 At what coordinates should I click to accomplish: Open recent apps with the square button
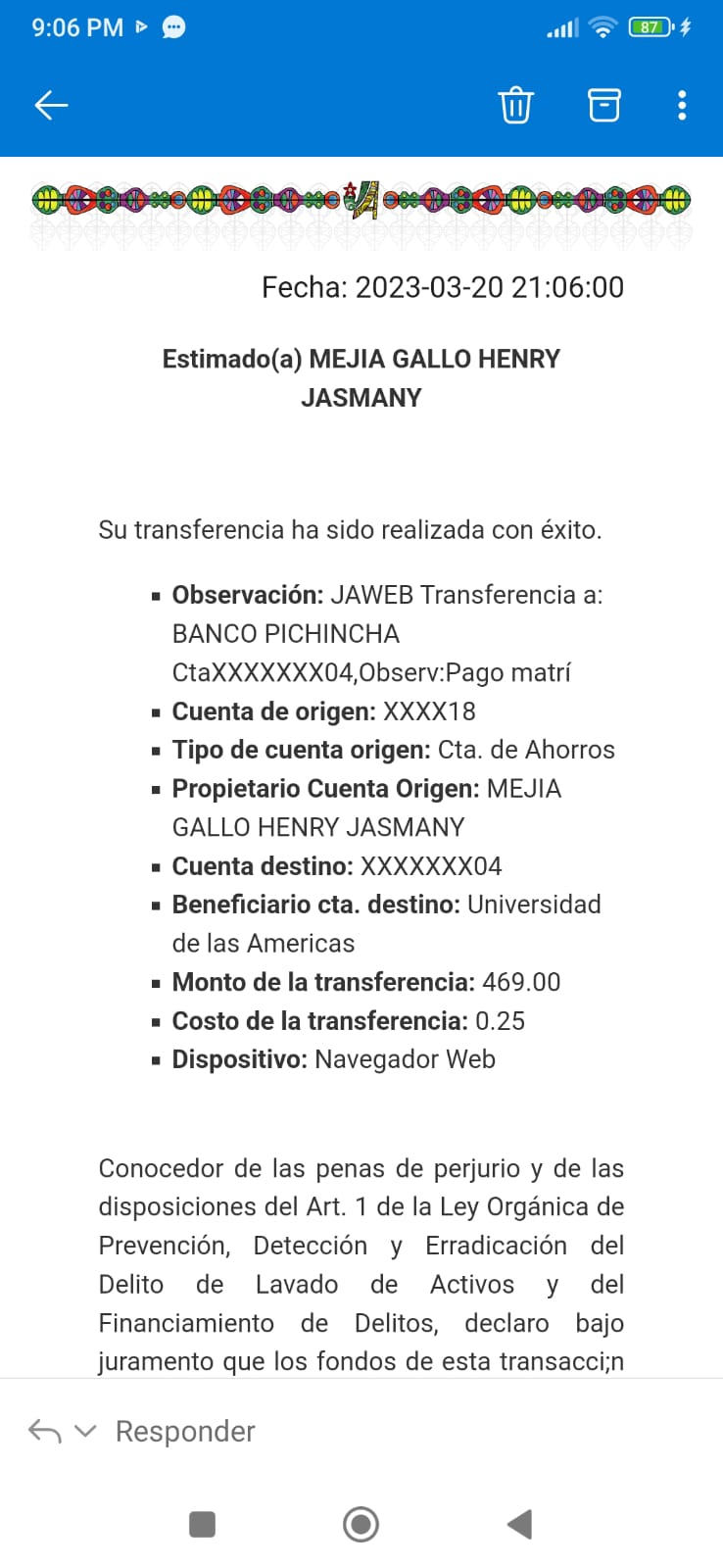[x=202, y=1524]
